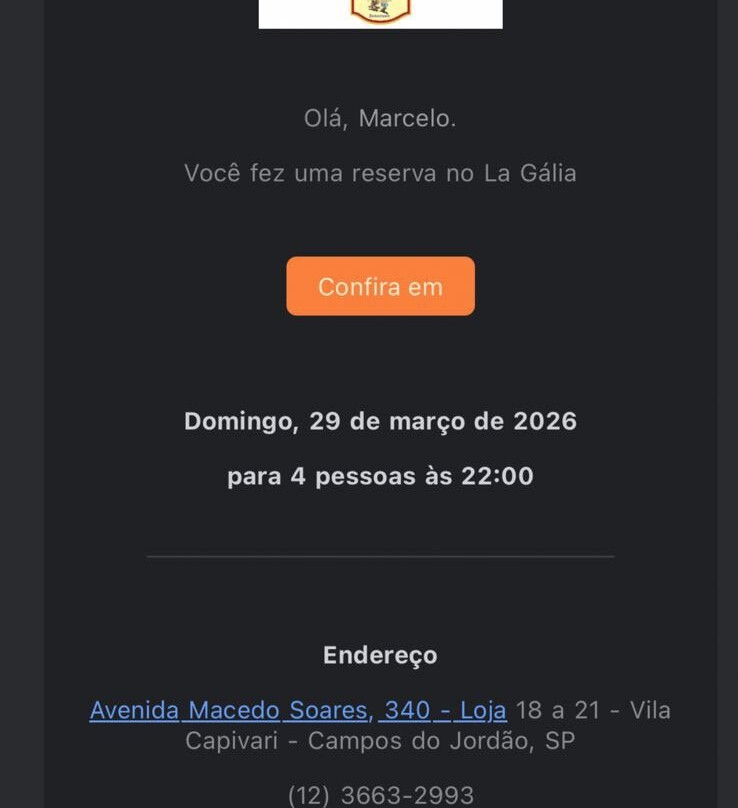Open the Avenida Macedo Soares address link
The width and height of the screenshot is (738, 808).
298,711
